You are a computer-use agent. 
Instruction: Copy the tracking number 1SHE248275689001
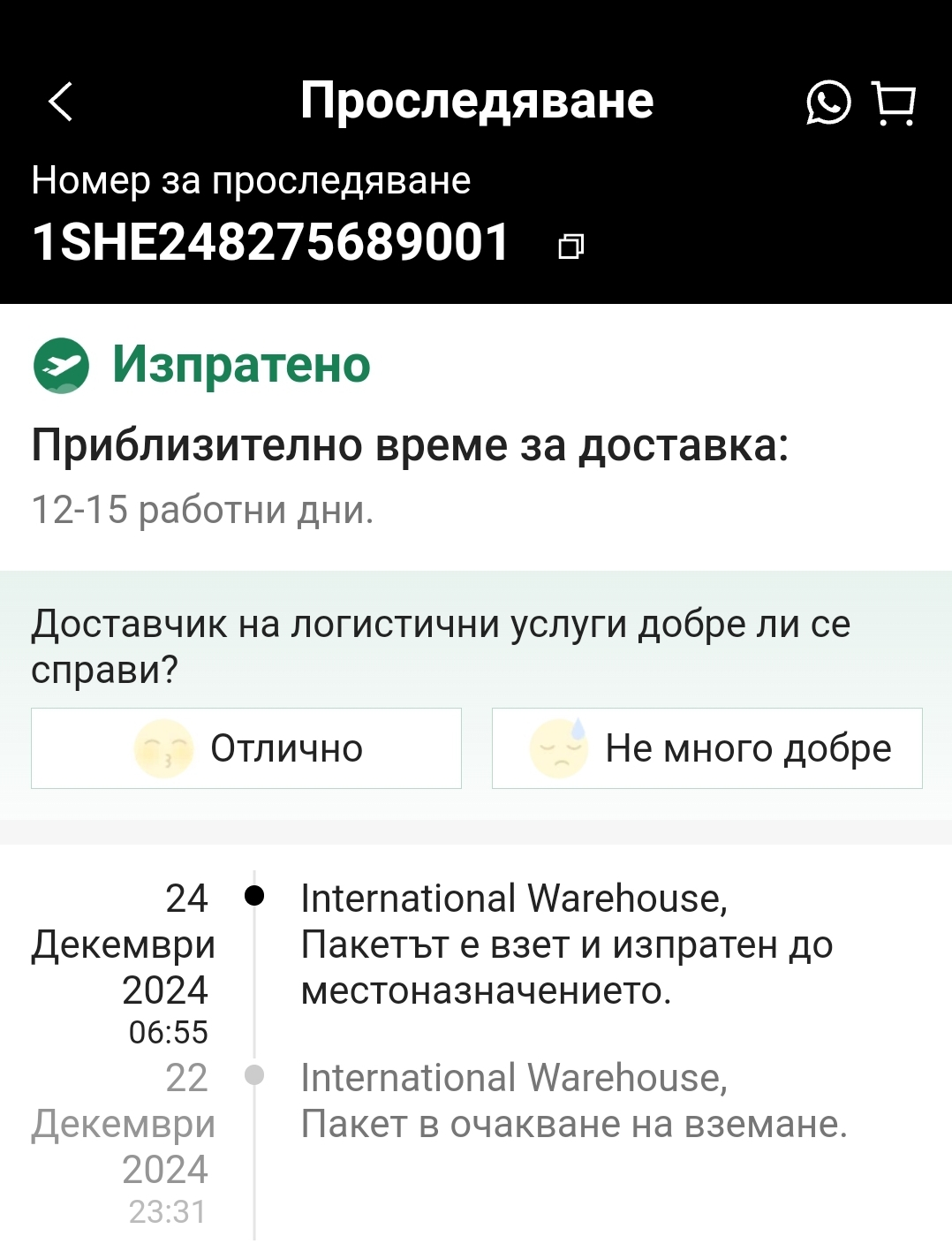pyautogui.click(x=571, y=246)
